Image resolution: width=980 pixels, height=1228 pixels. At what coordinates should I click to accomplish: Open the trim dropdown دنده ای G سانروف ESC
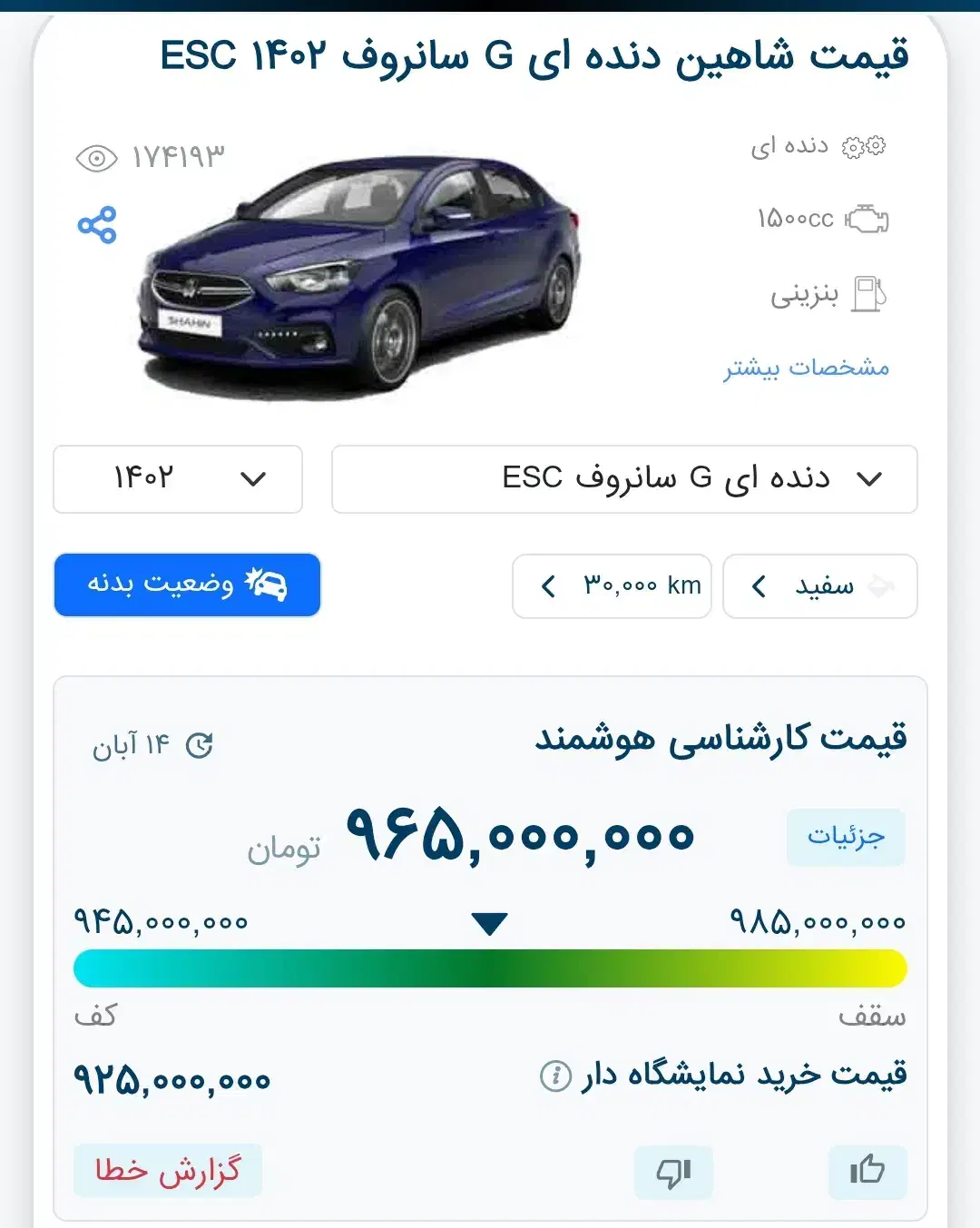pos(624,479)
